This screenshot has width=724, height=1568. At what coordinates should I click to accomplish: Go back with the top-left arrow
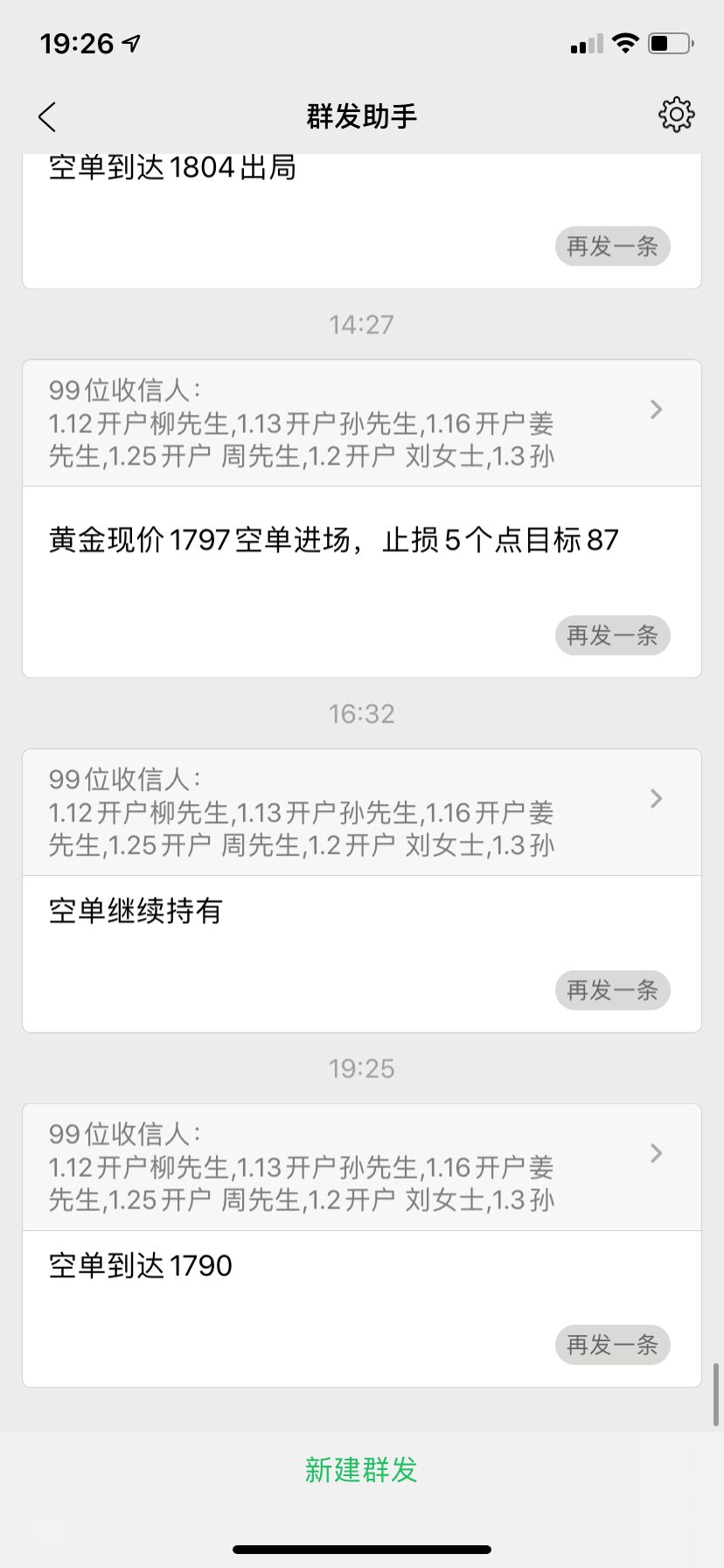(x=47, y=116)
